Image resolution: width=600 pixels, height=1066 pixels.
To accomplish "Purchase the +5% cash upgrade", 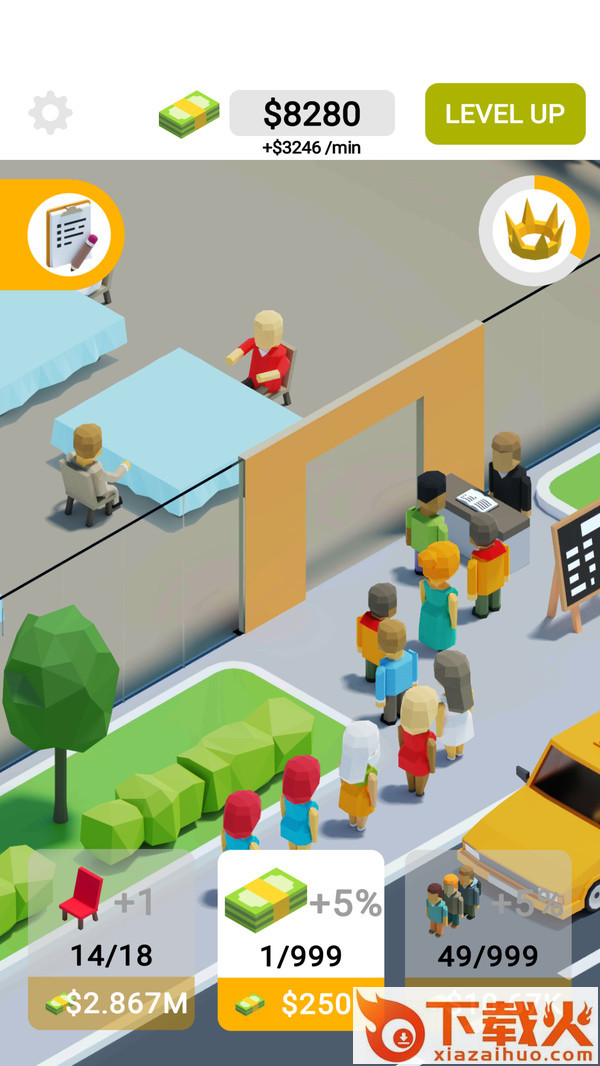I will point(300,940).
